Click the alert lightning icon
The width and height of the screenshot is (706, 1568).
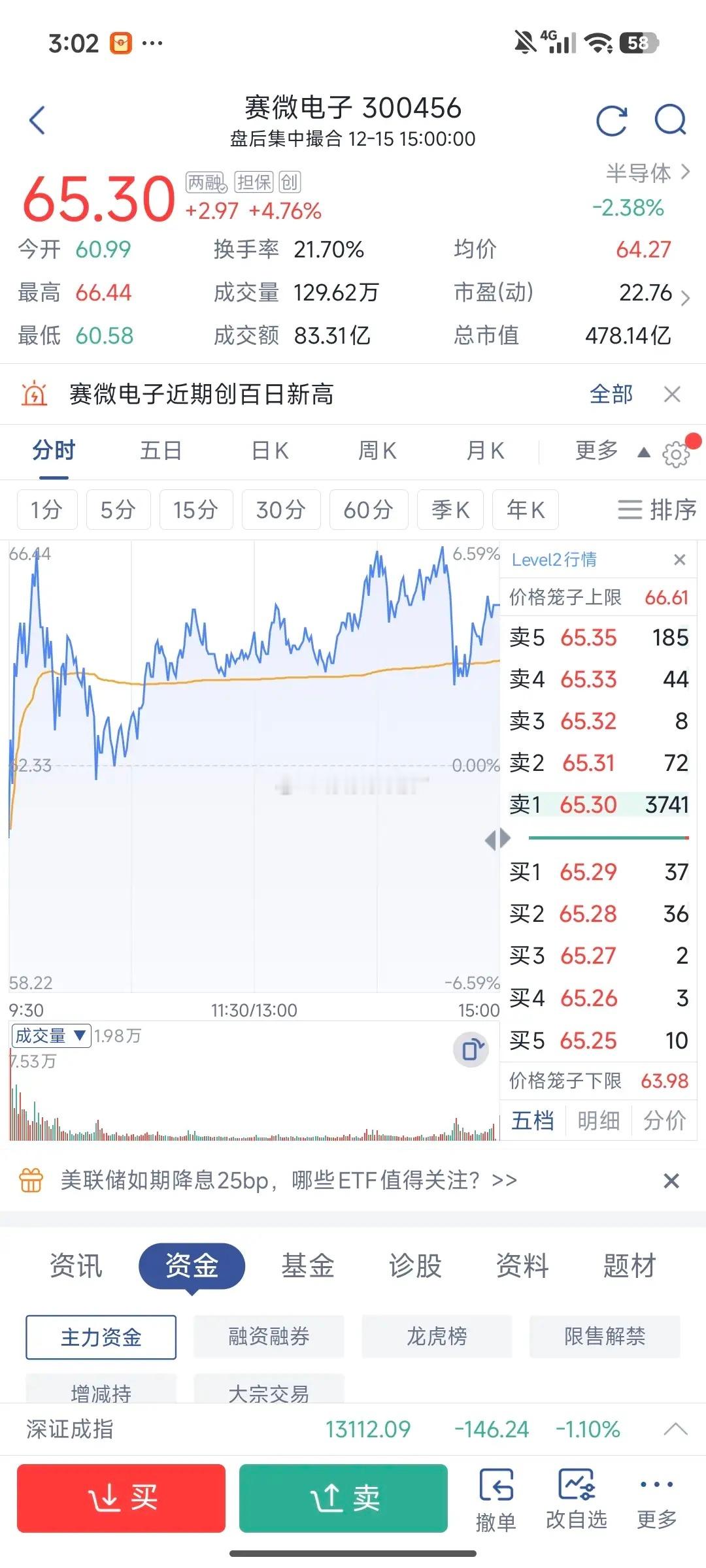click(35, 394)
